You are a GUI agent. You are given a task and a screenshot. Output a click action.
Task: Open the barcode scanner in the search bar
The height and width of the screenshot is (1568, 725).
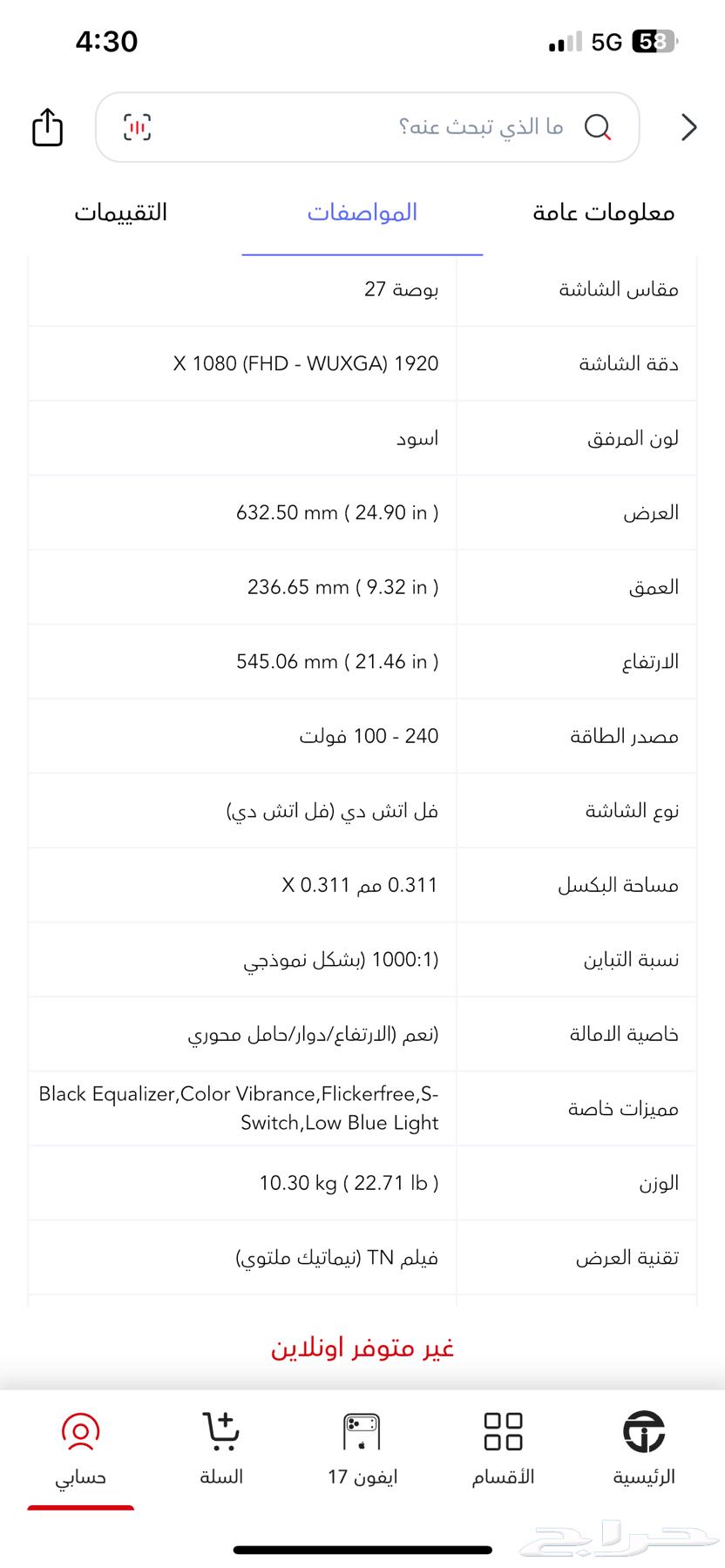(135, 127)
